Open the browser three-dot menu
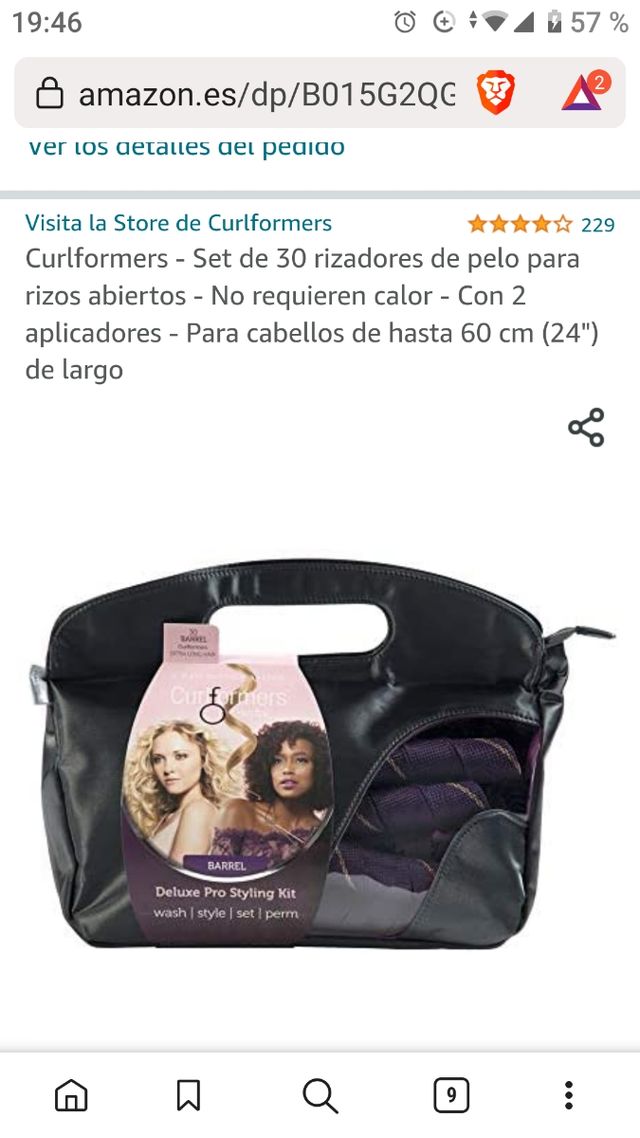640x1138 pixels. tap(568, 1095)
